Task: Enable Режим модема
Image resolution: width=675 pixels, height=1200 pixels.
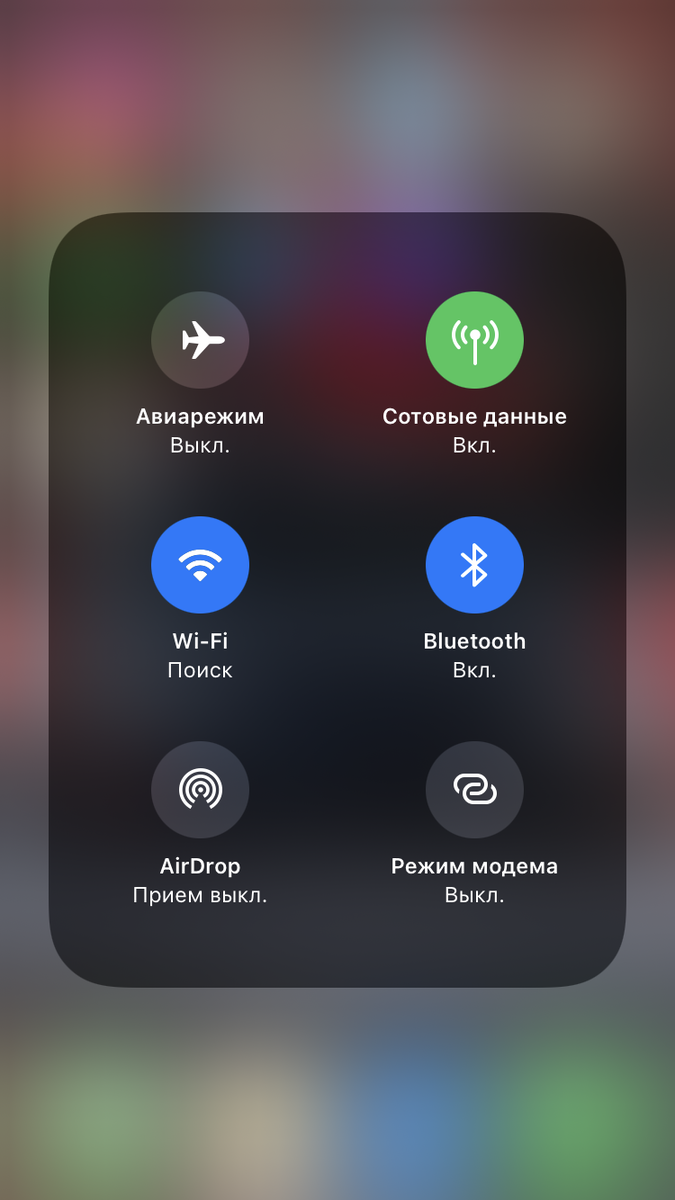Action: (x=474, y=790)
